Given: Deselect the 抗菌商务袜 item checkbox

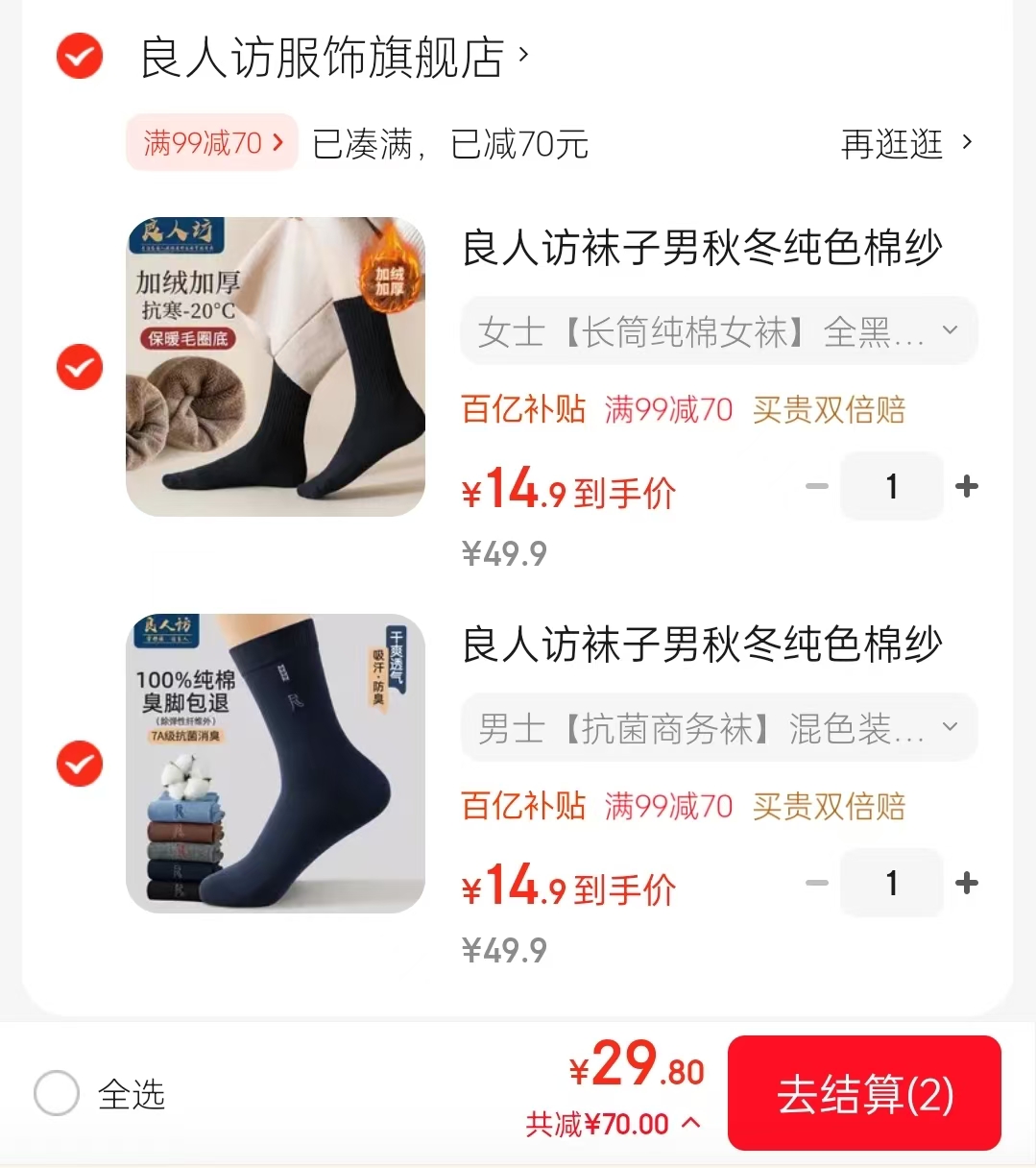Looking at the screenshot, I should (80, 764).
